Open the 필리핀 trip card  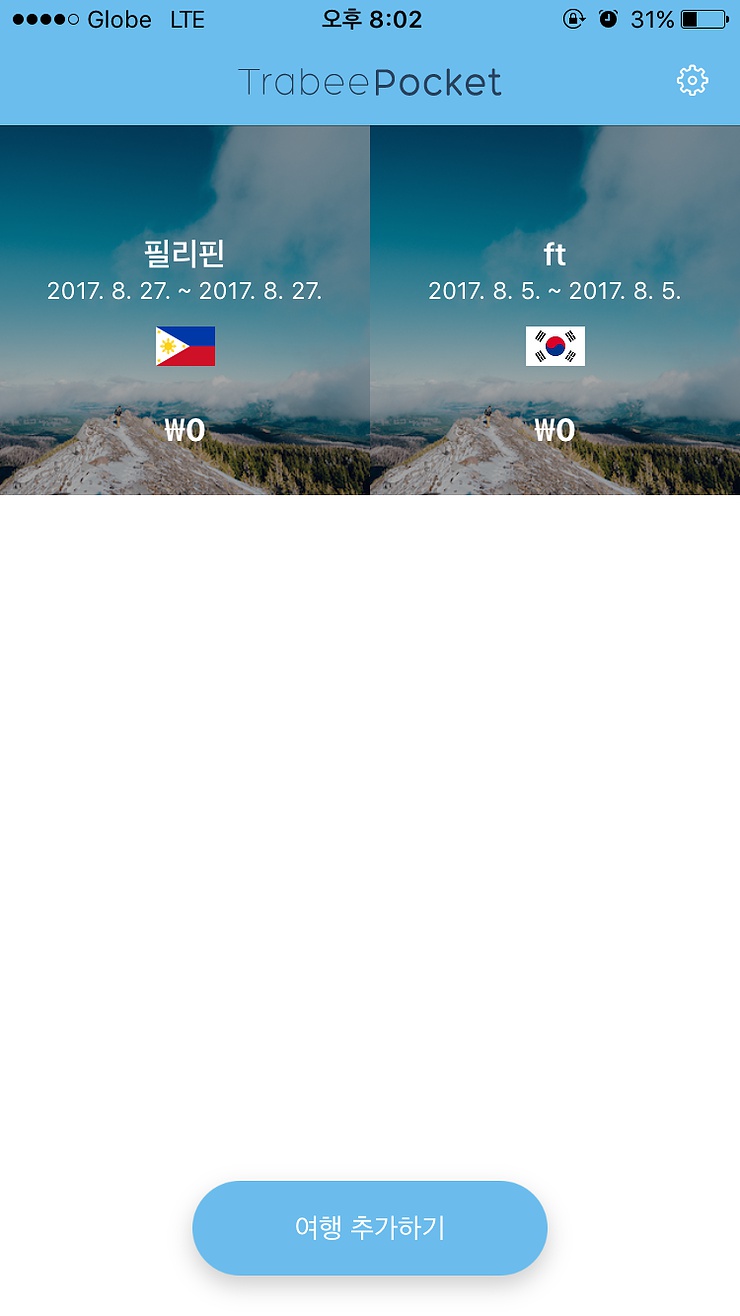click(x=185, y=310)
